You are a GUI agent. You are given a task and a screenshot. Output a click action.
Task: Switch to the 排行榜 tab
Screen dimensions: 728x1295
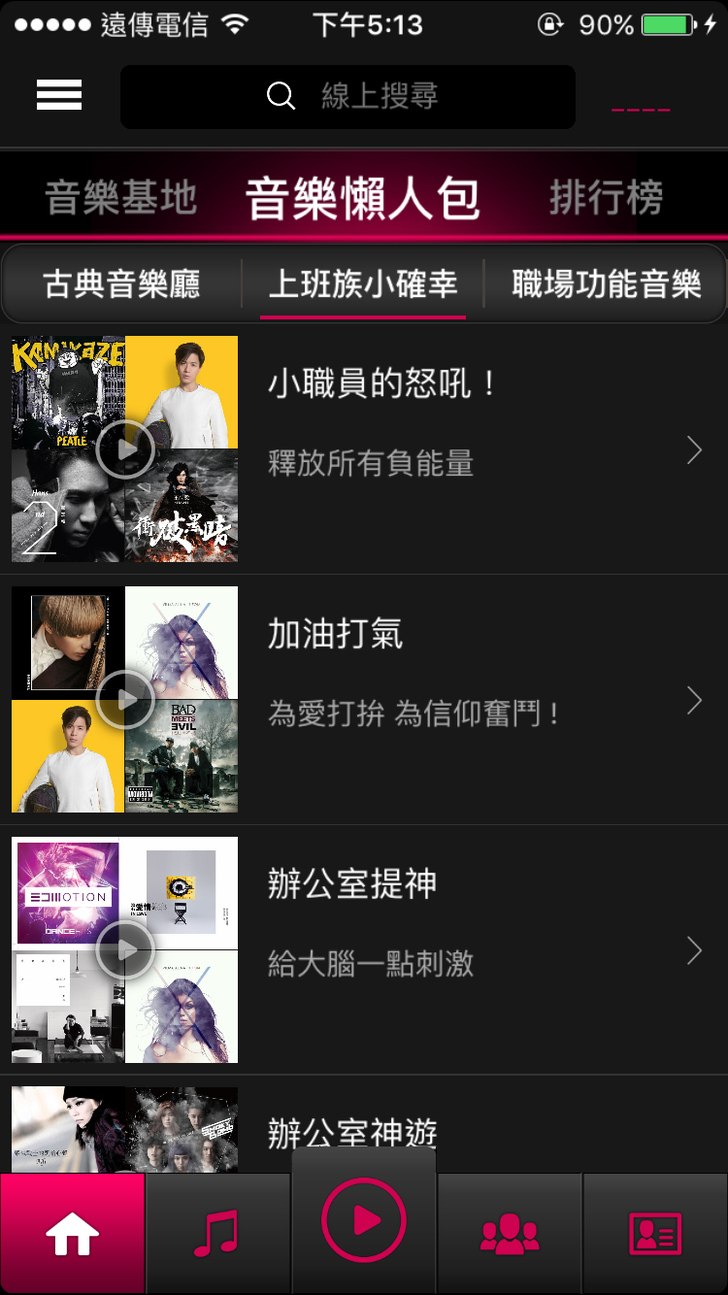click(606, 198)
